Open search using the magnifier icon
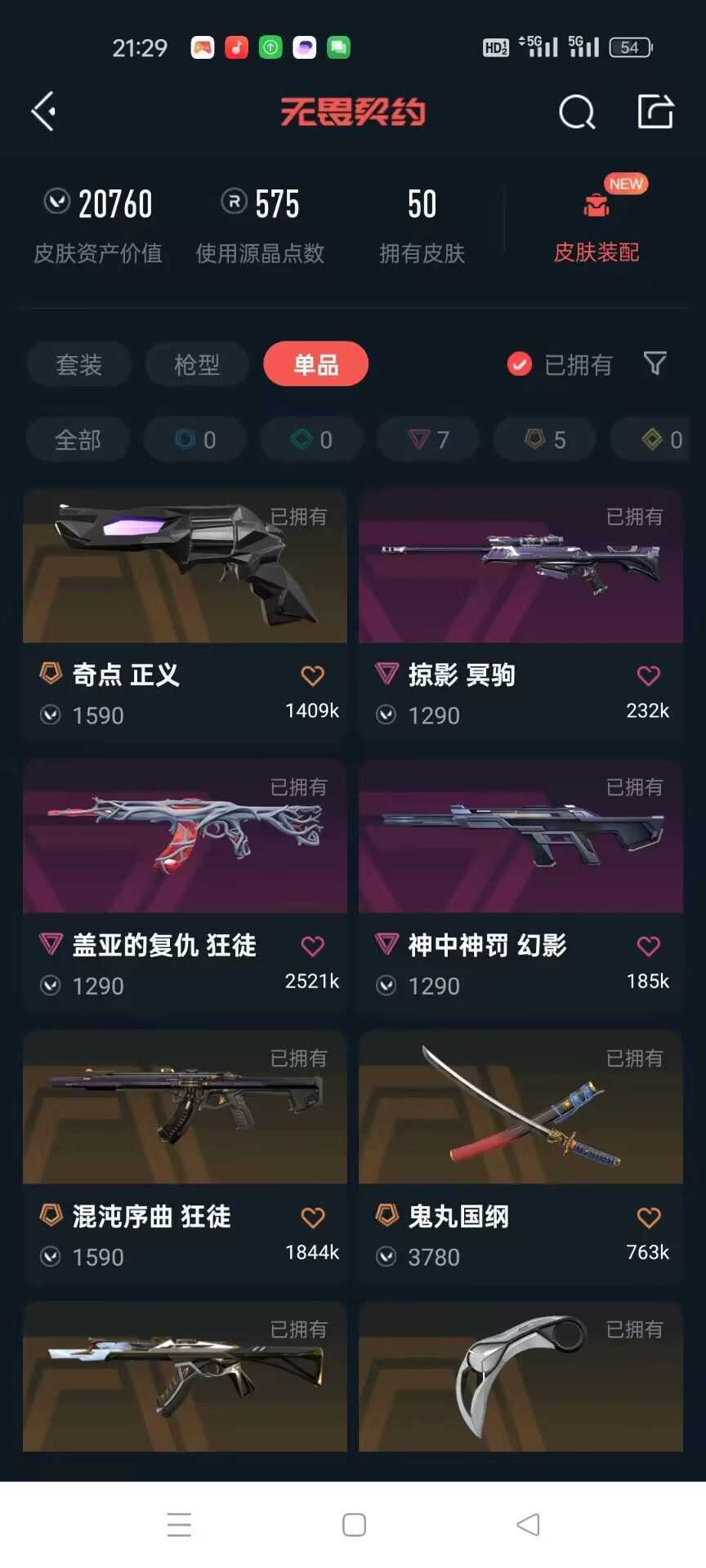The image size is (706, 1568). [578, 114]
